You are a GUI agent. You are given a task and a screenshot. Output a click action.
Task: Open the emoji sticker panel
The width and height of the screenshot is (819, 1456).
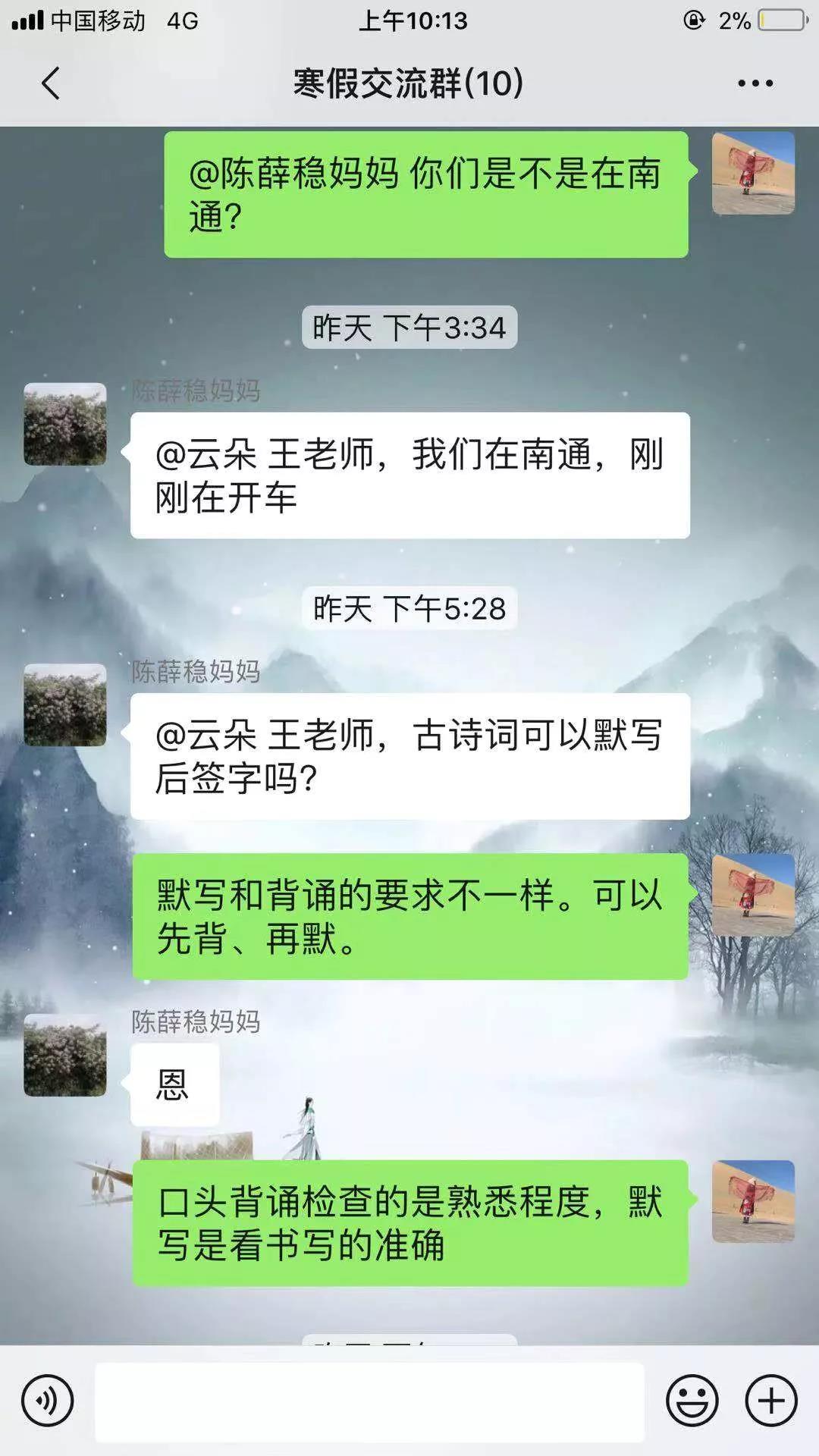[x=692, y=1400]
